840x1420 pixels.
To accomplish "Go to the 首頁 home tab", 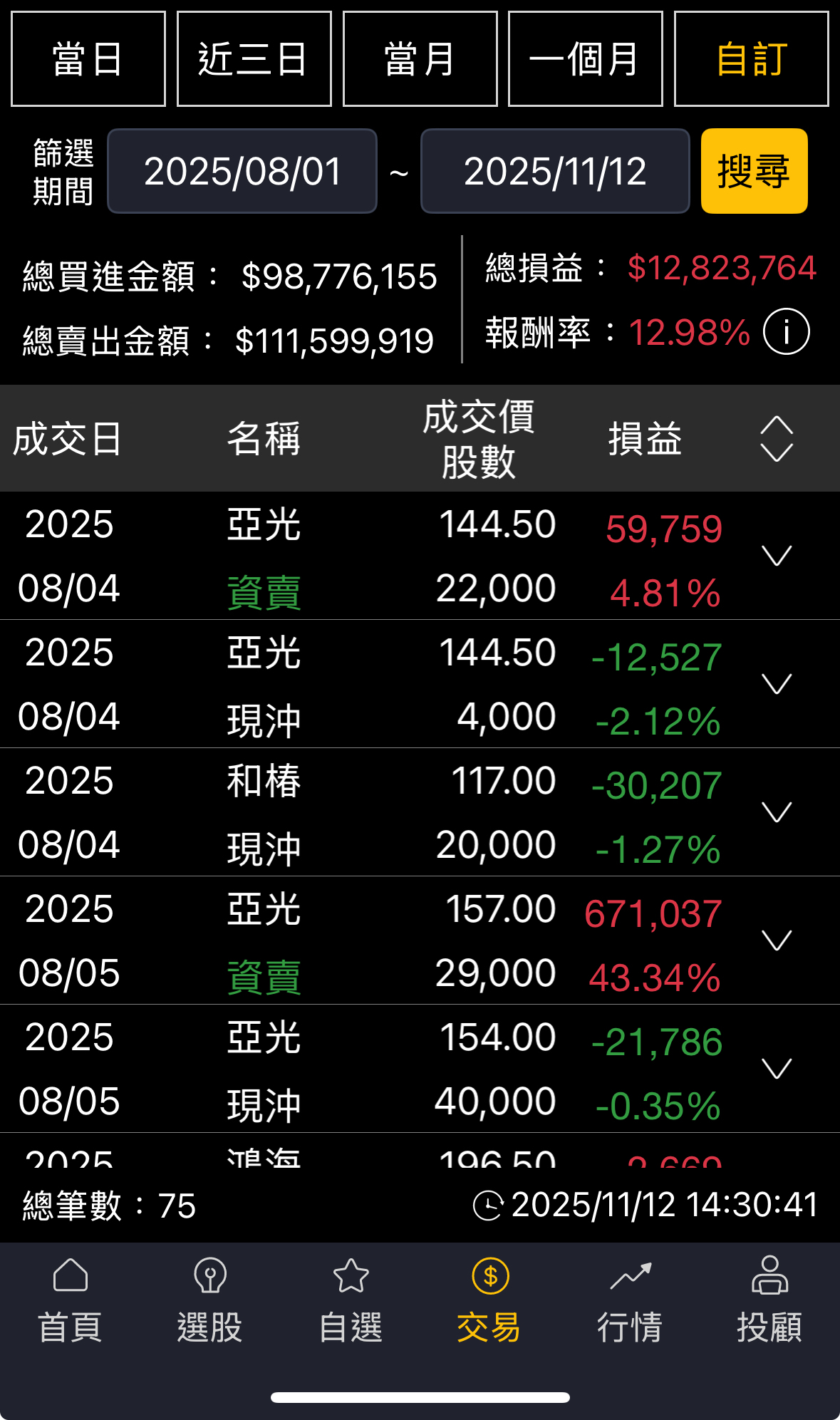I will (x=70, y=1300).
